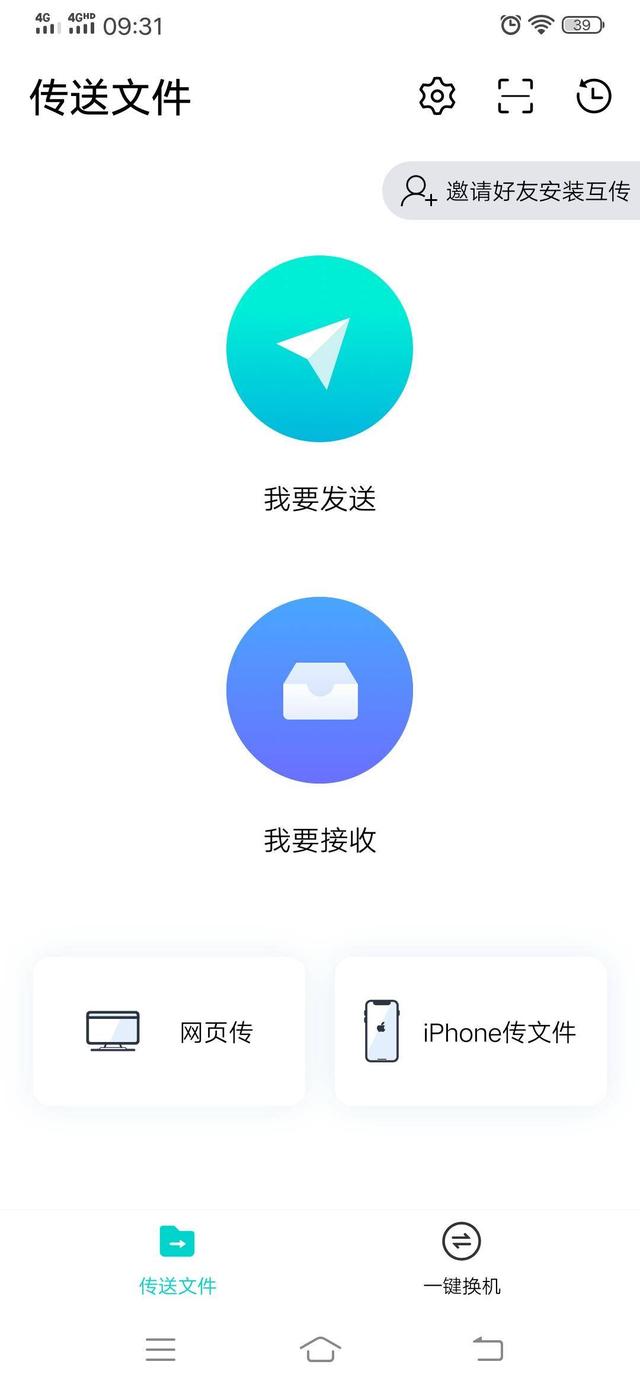Switch to the 一键换机 tab
The height and width of the screenshot is (1387, 640).
coord(461,1257)
